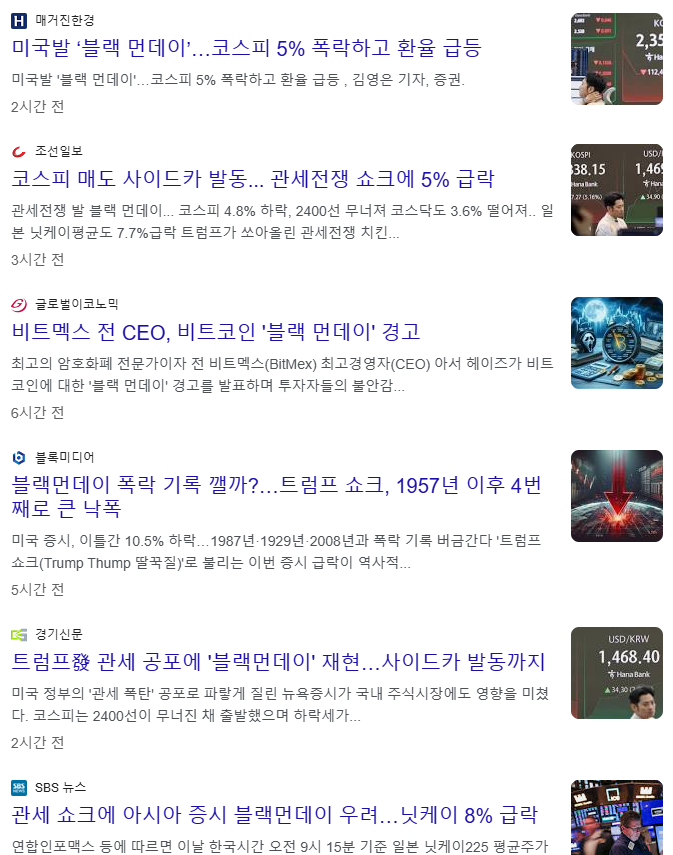The height and width of the screenshot is (855, 673).
Task: Tap the thumbnail beside the 조선일보 article
Action: (x=616, y=190)
